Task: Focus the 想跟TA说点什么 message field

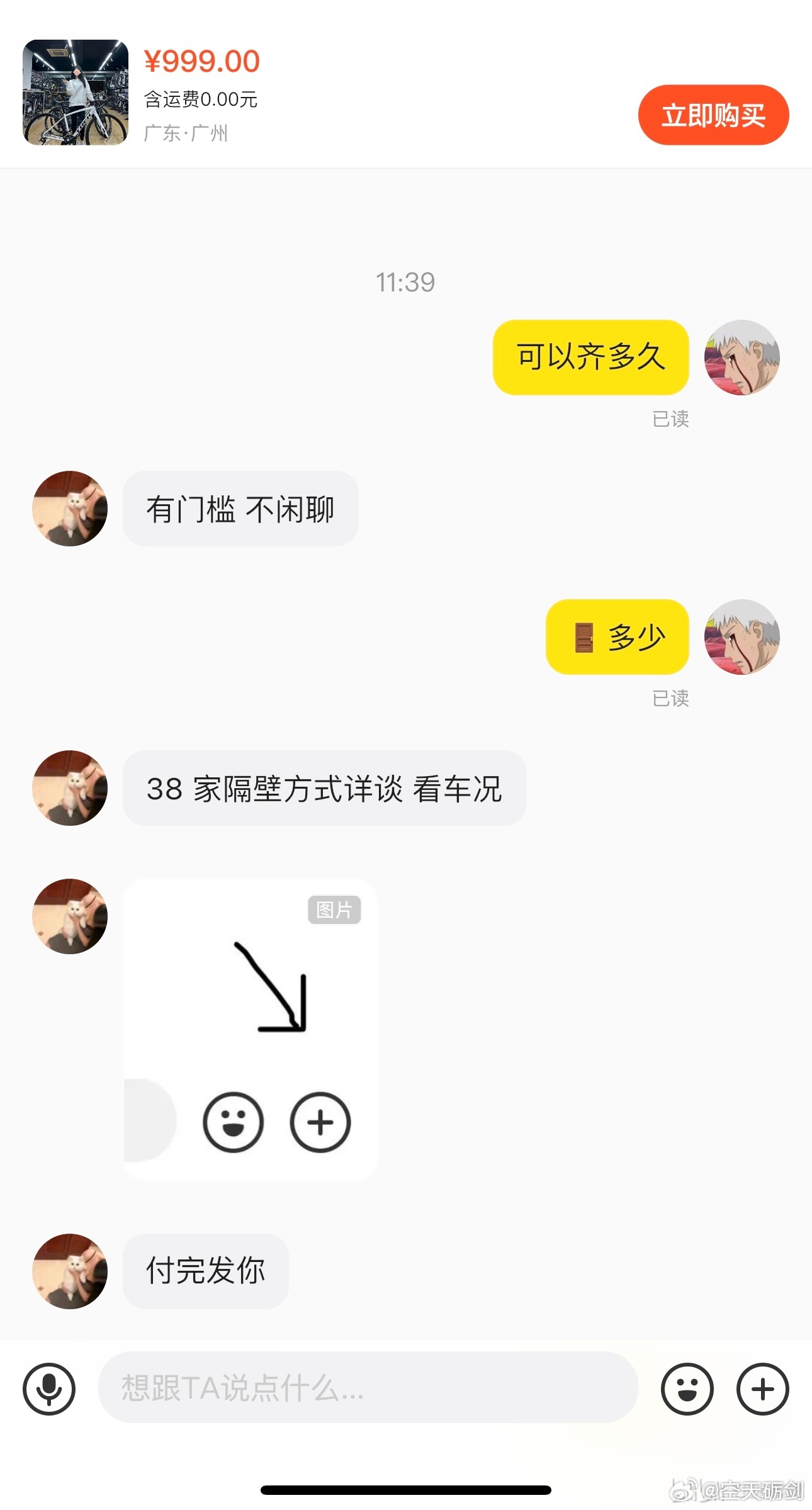Action: click(x=368, y=1387)
